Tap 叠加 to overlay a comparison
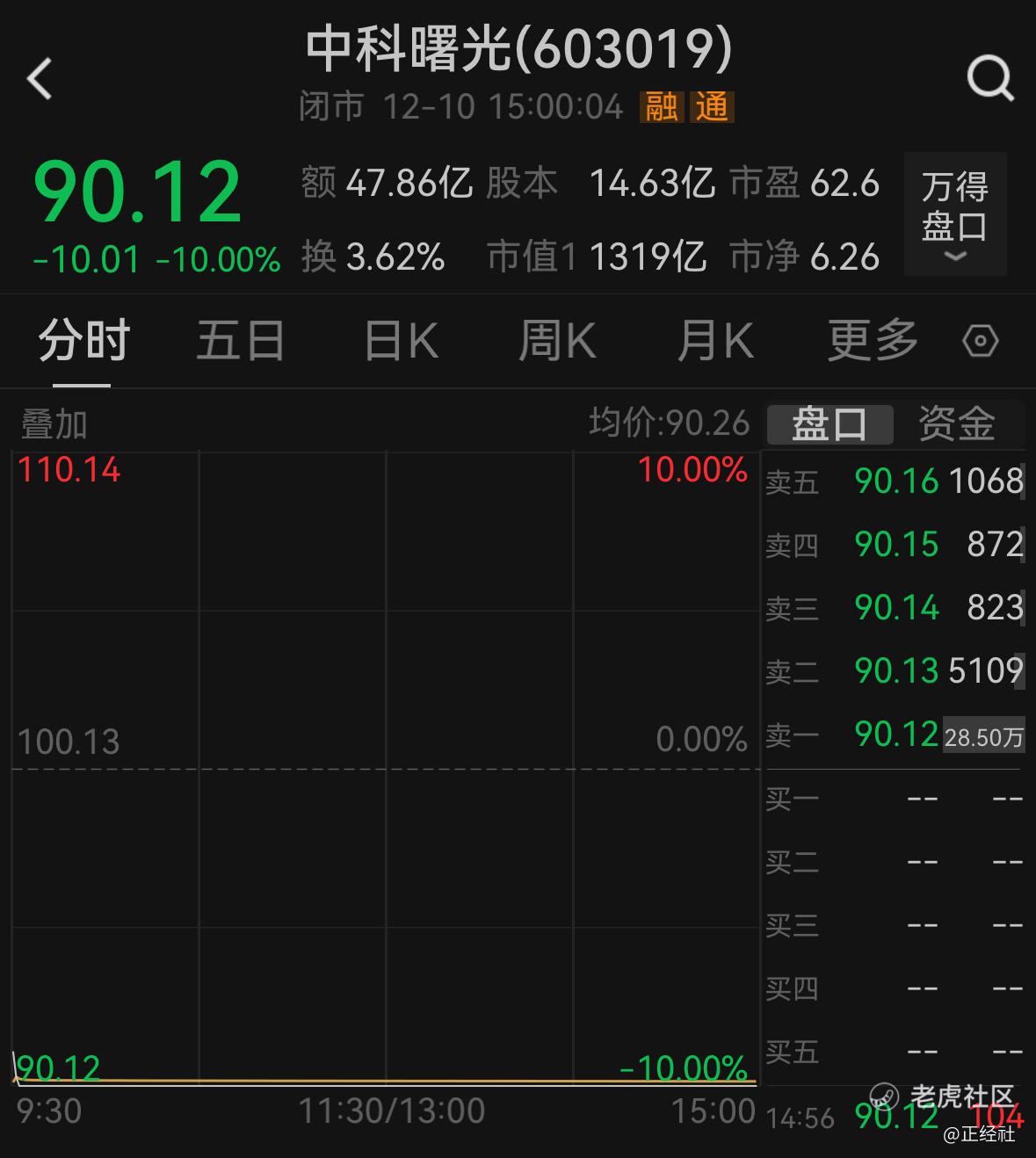The image size is (1036, 1158). [x=54, y=424]
